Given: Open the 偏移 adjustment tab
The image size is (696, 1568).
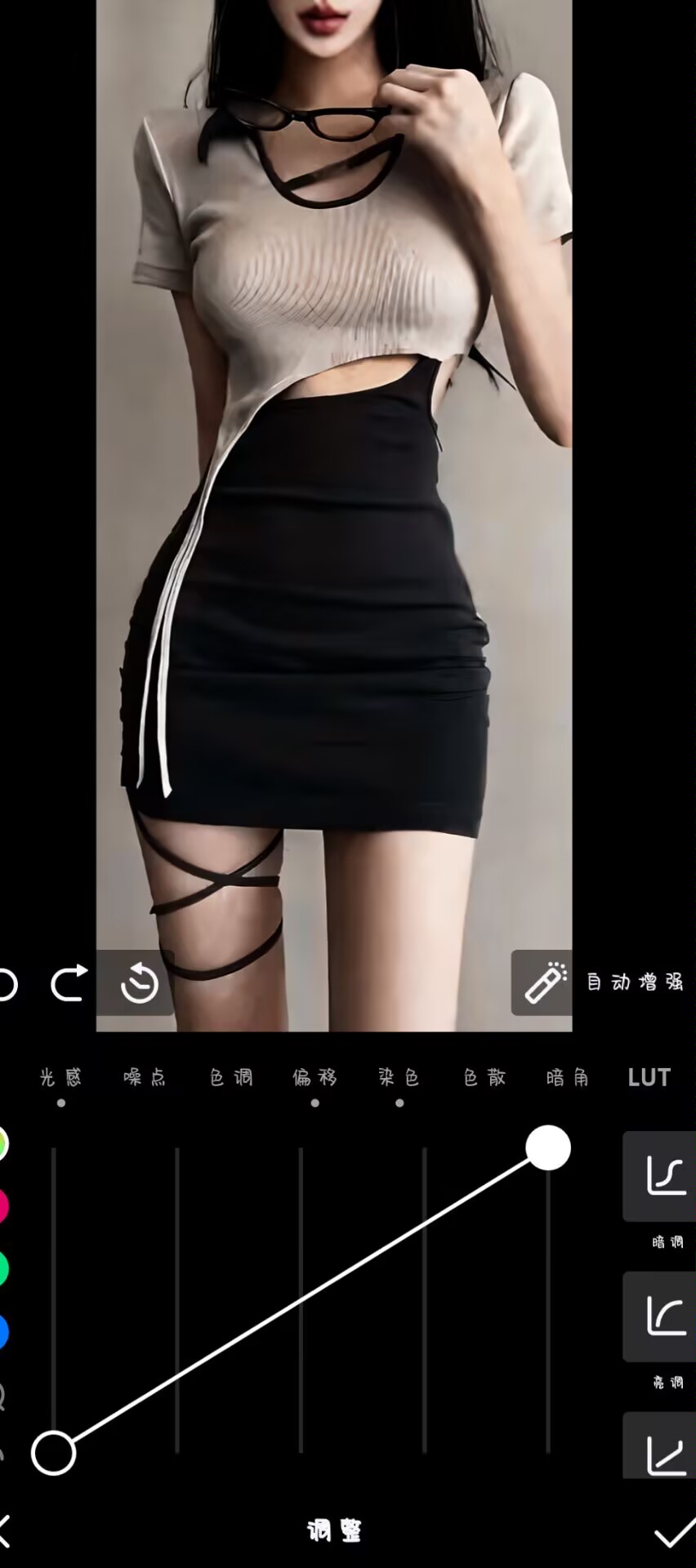Looking at the screenshot, I should pyautogui.click(x=315, y=1078).
